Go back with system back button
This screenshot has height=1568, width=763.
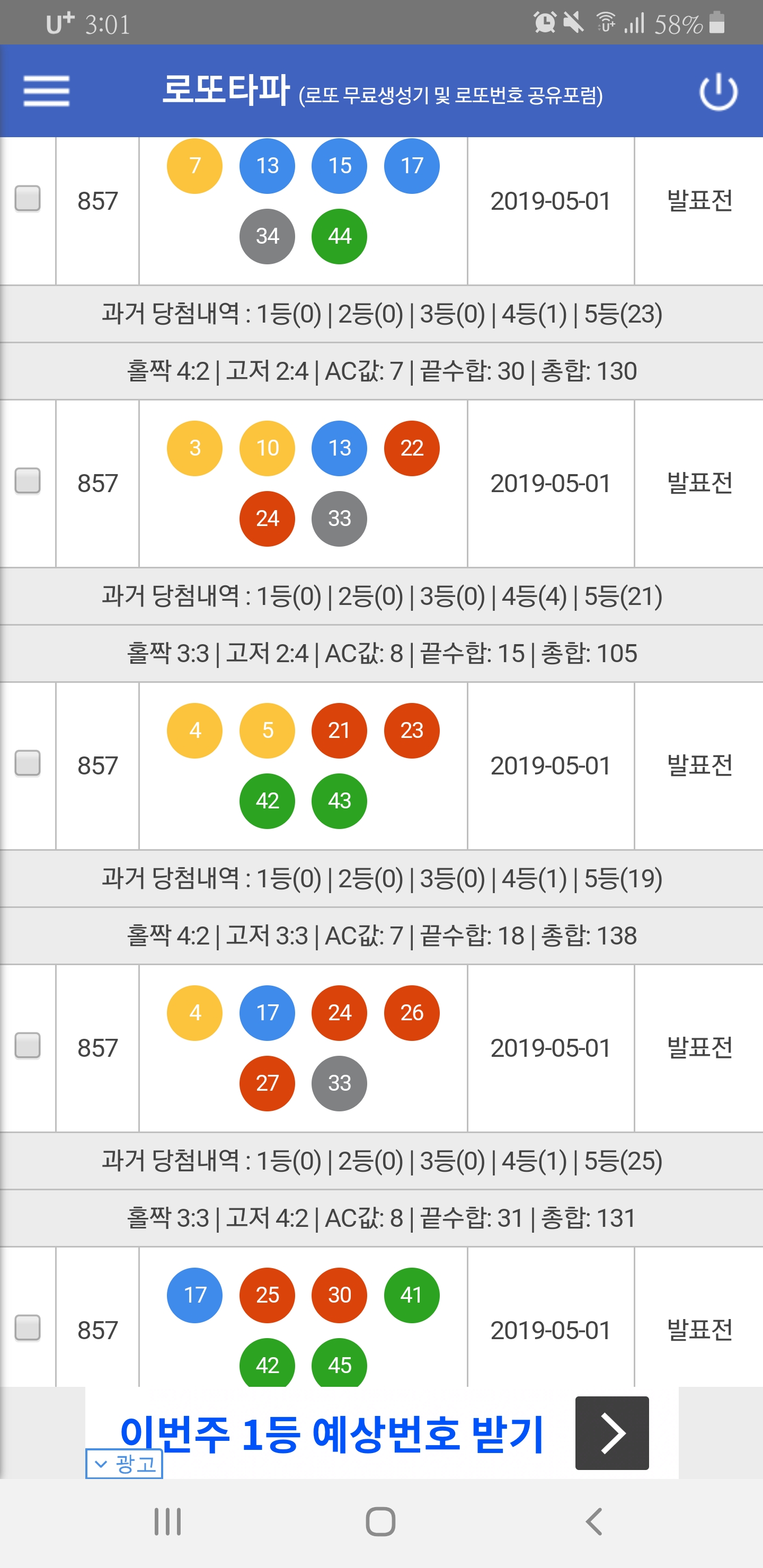[594, 1522]
